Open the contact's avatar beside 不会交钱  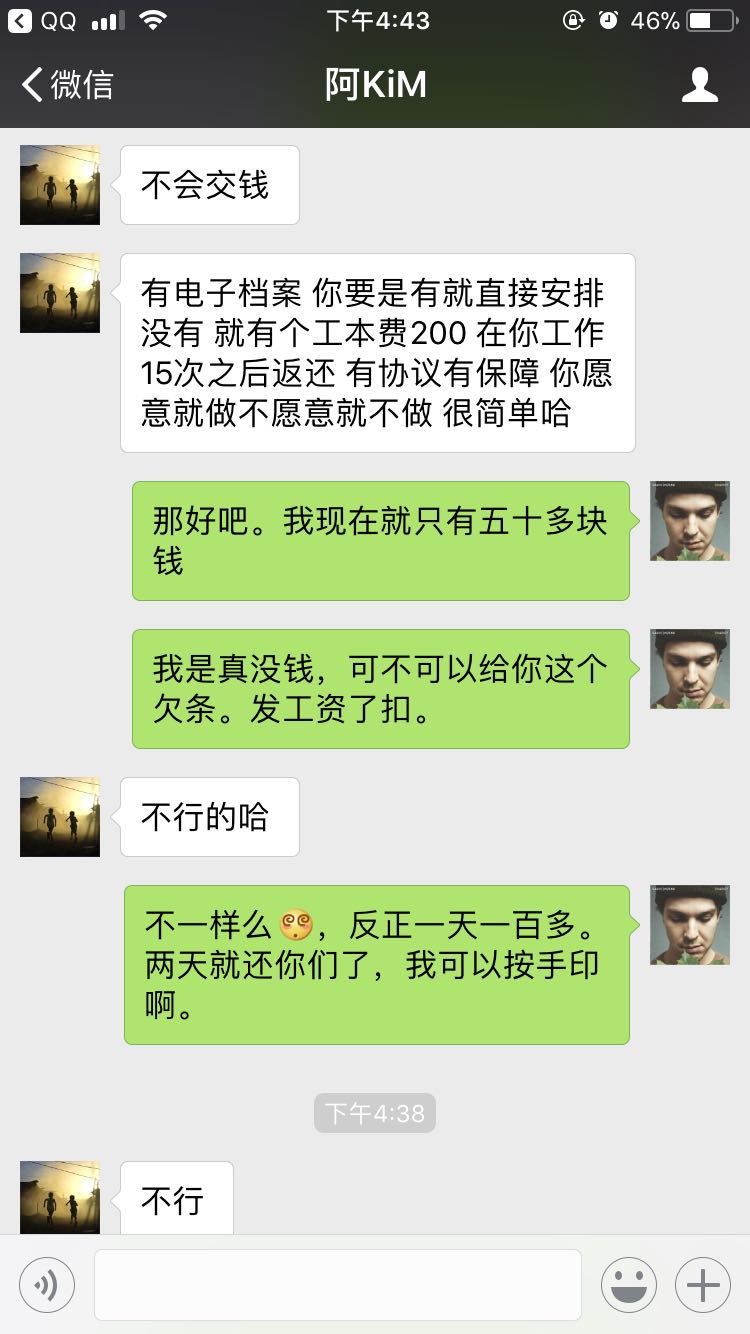[x=60, y=185]
